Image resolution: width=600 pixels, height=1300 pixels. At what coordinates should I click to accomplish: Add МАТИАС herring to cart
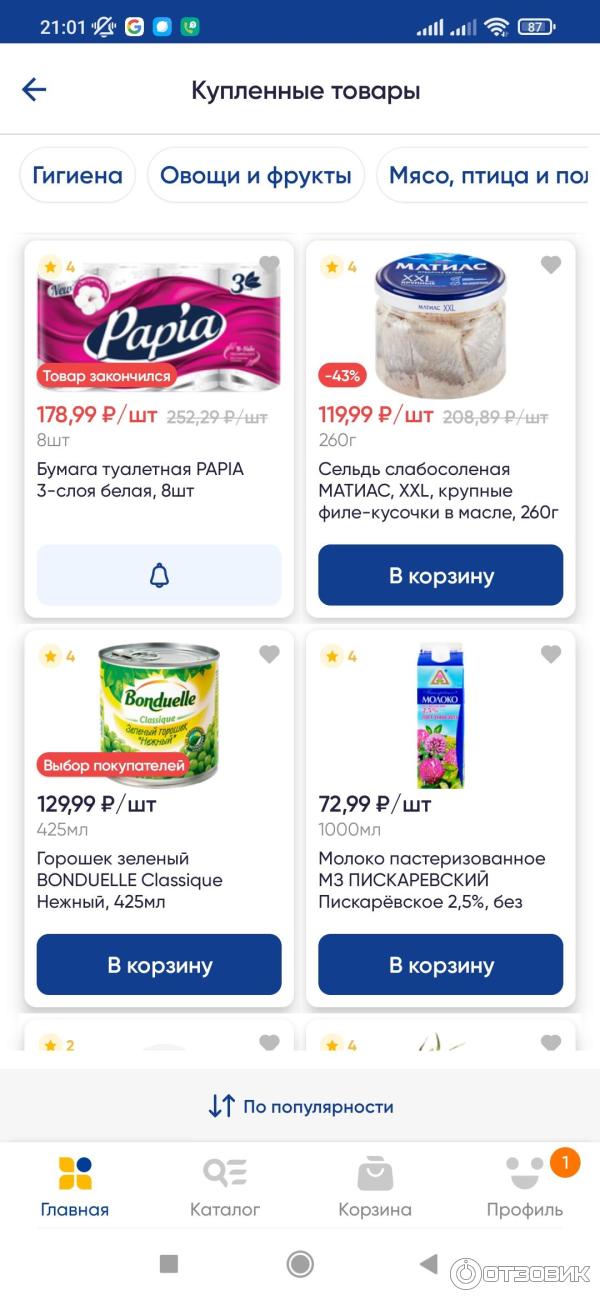point(441,575)
